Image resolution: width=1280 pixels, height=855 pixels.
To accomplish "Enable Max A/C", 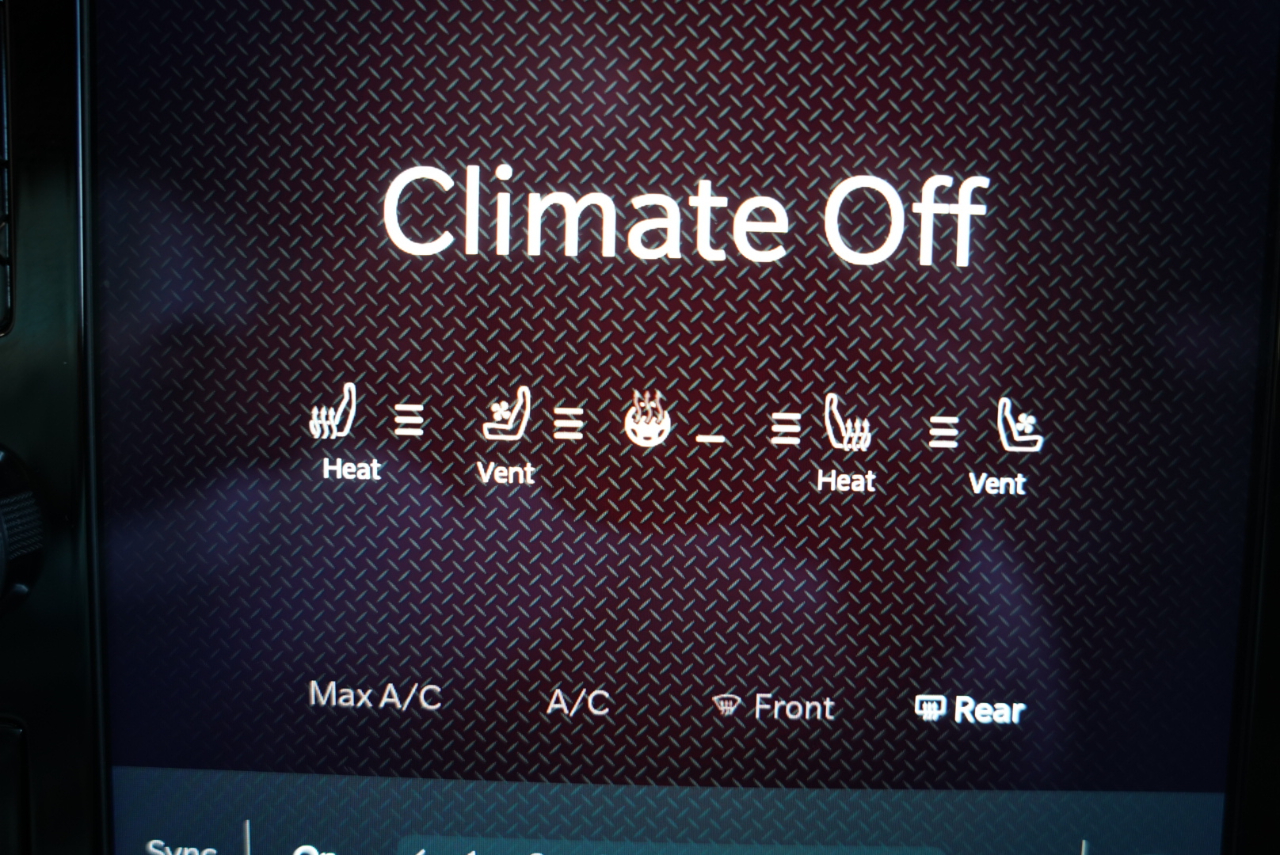I will [x=375, y=695].
